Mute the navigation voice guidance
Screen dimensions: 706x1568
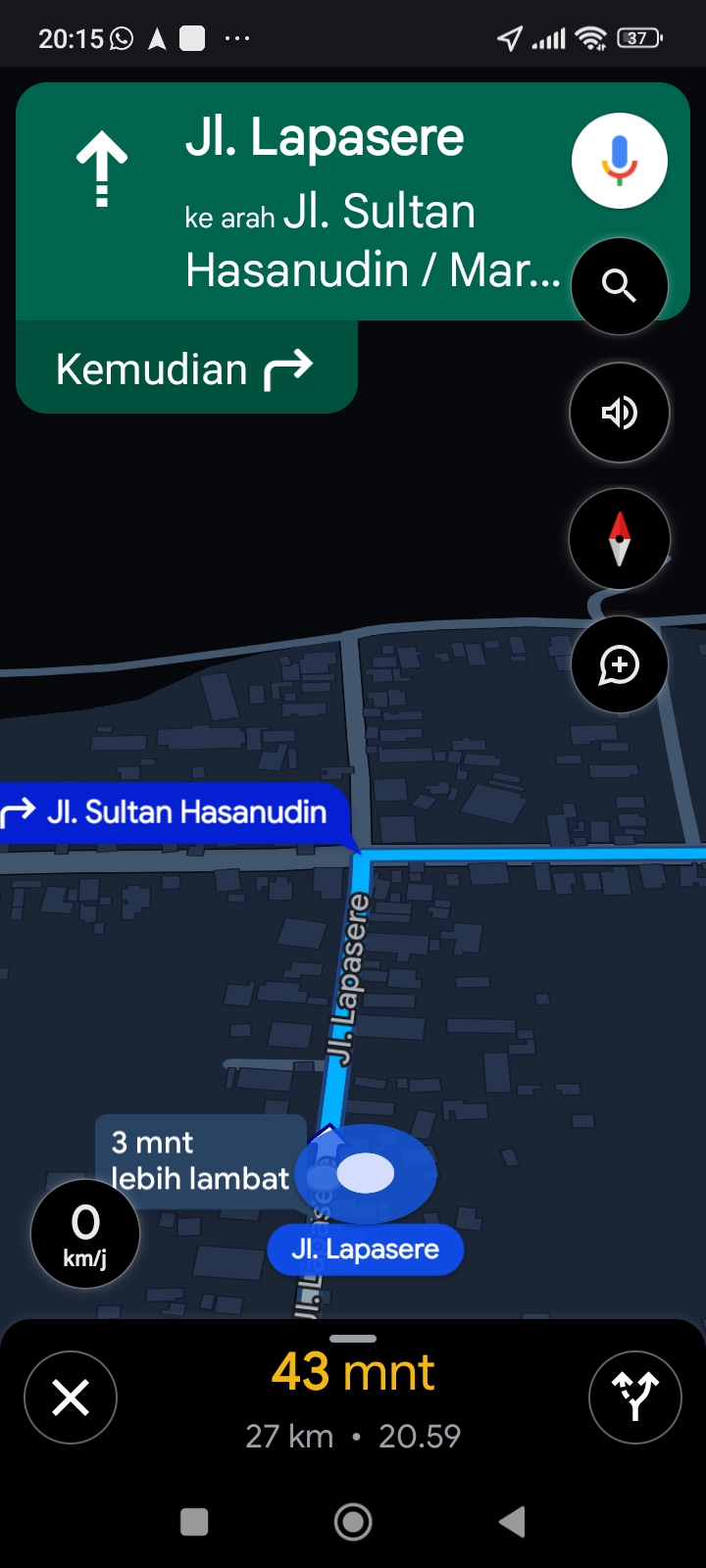(x=620, y=413)
